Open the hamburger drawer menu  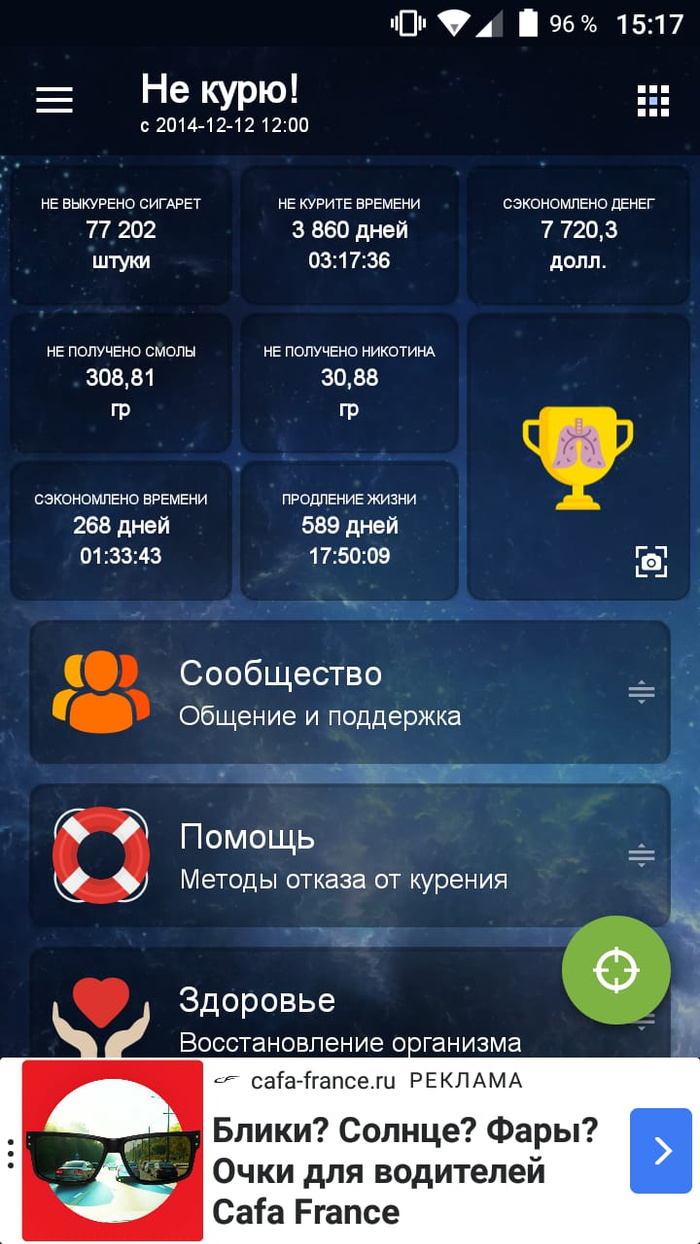click(x=54, y=99)
